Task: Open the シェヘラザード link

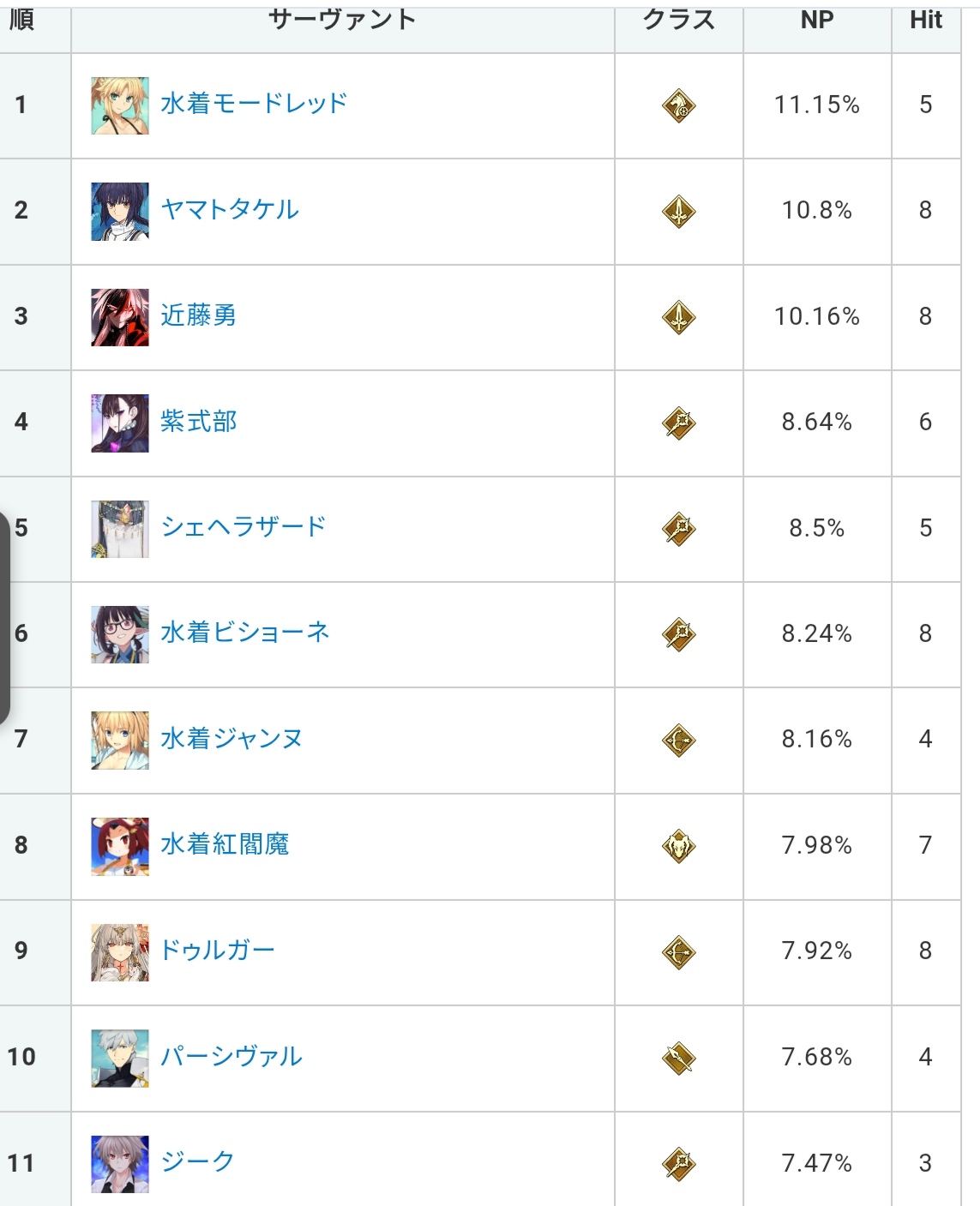Action: [243, 526]
